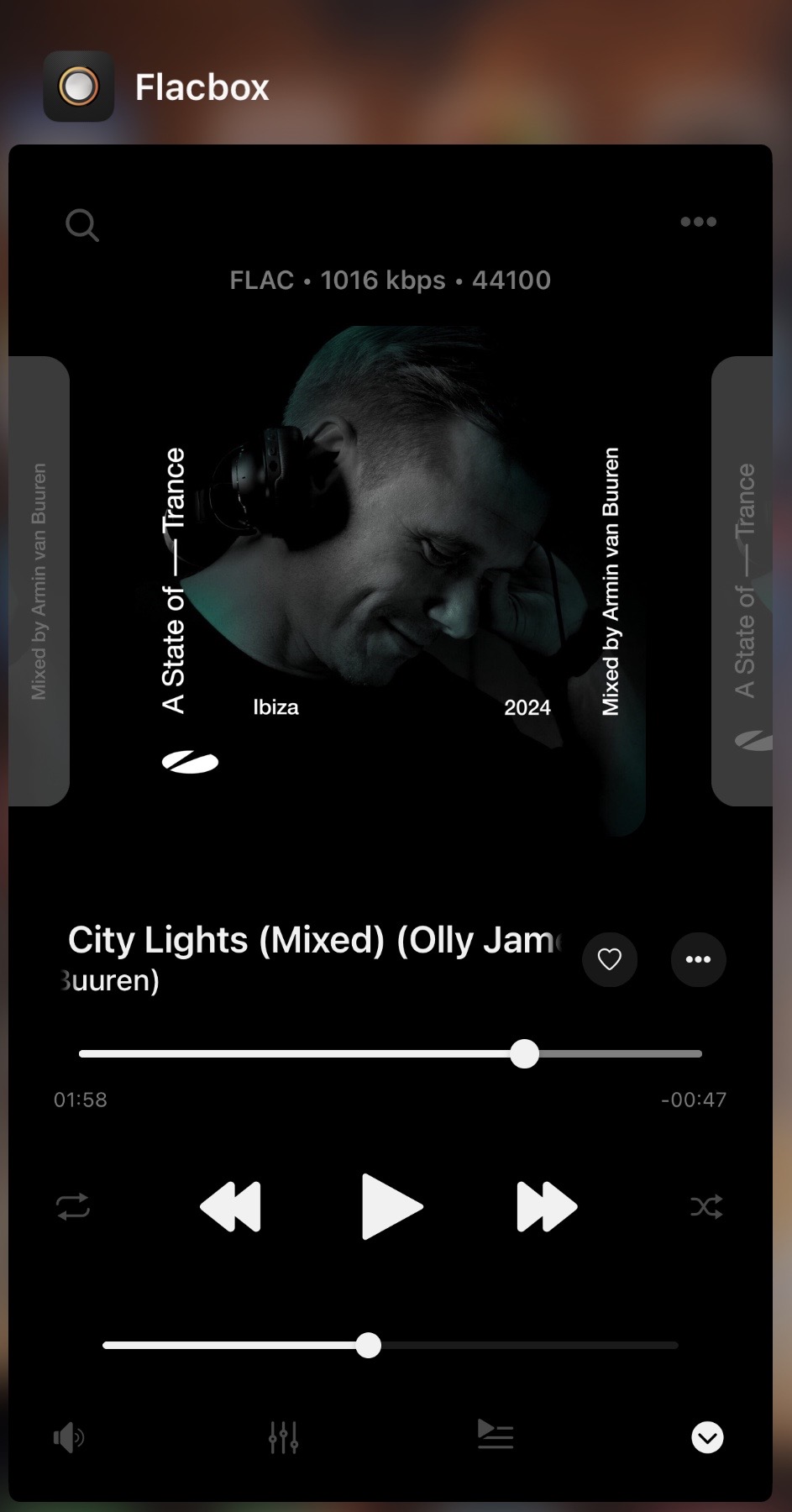
Task: Open track options beside the heart
Action: click(x=698, y=959)
